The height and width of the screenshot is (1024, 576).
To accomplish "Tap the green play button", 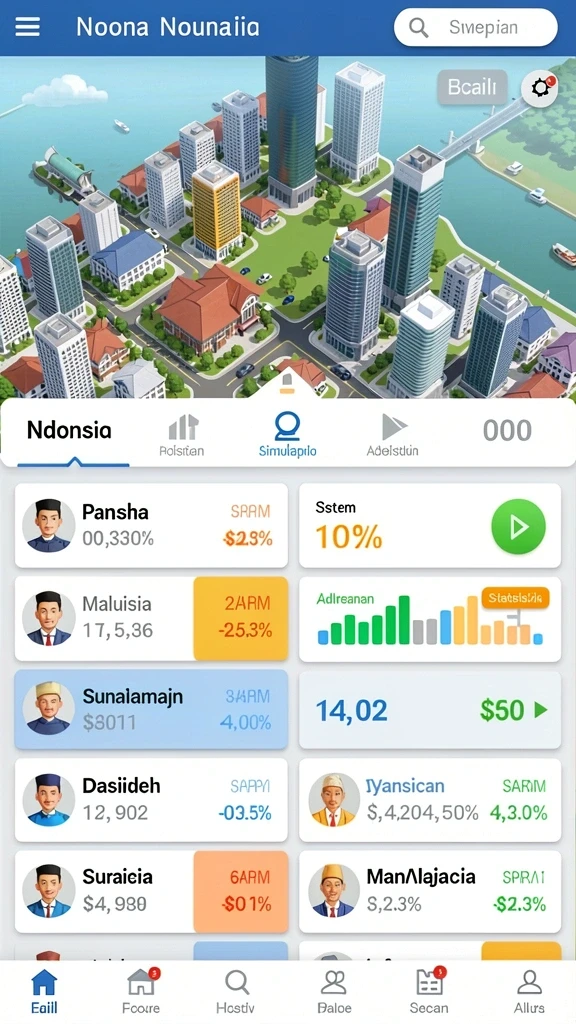I will [519, 526].
